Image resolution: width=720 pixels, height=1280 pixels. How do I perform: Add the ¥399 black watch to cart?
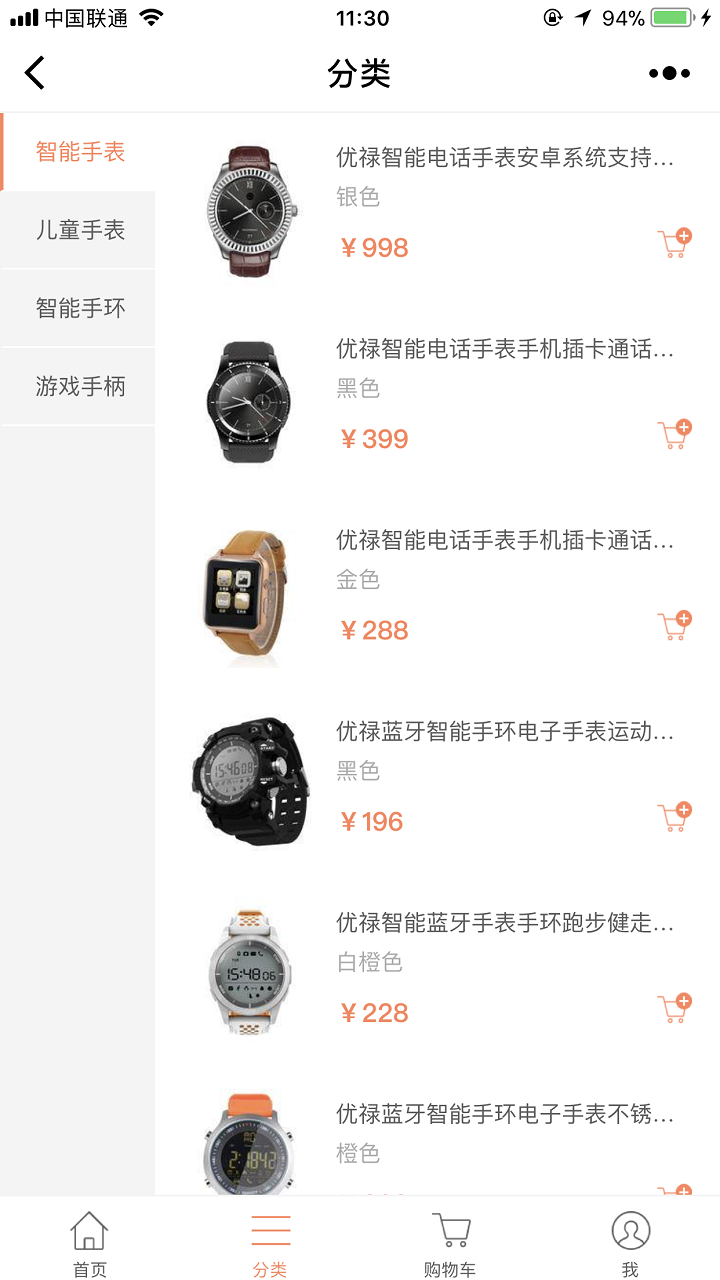pos(675,435)
